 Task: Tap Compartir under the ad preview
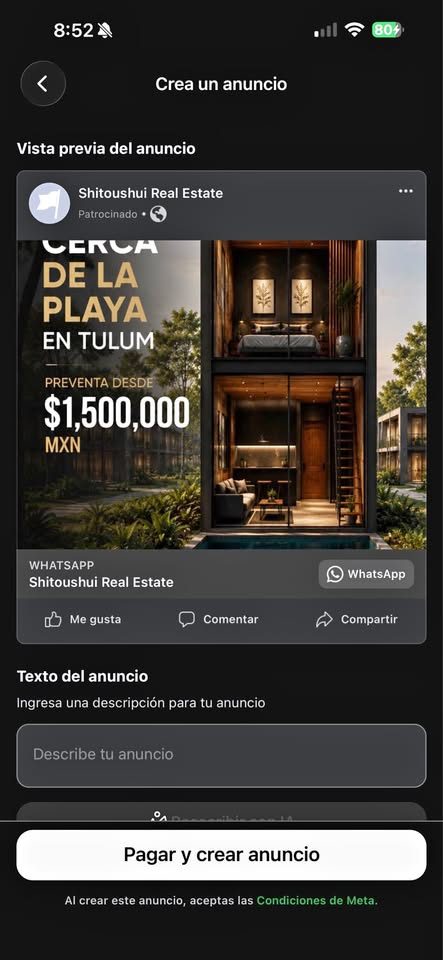[357, 620]
